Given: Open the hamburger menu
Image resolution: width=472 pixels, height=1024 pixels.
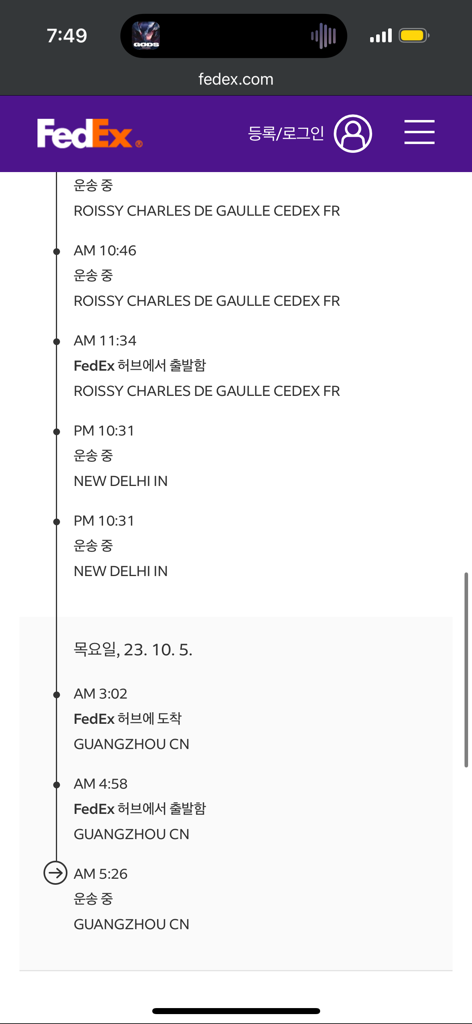Looking at the screenshot, I should (x=419, y=133).
